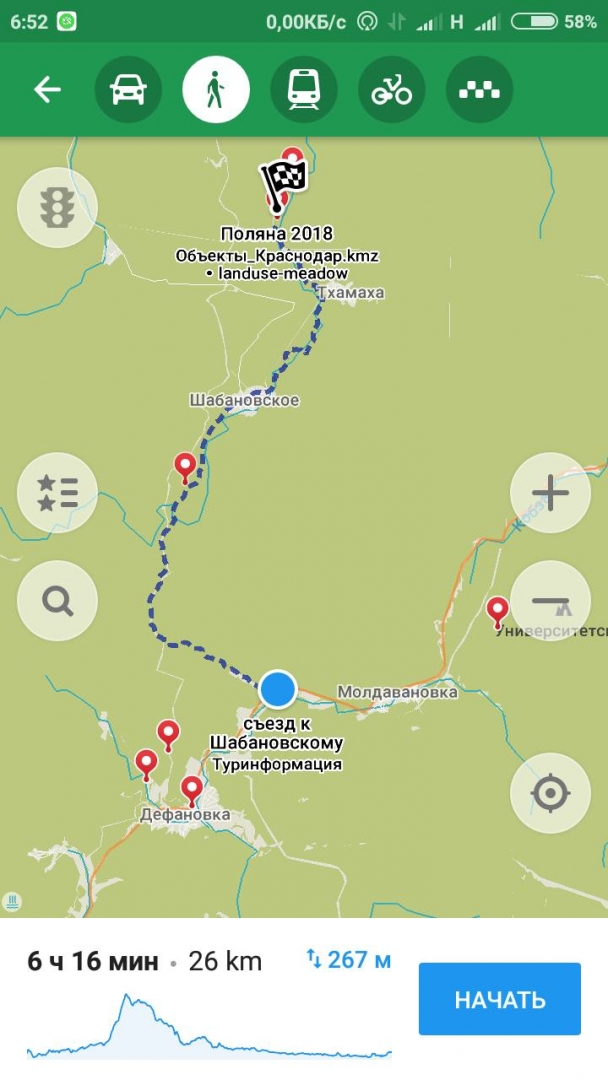The image size is (608, 1080).
Task: Choose bicycle routing mode
Action: click(391, 90)
